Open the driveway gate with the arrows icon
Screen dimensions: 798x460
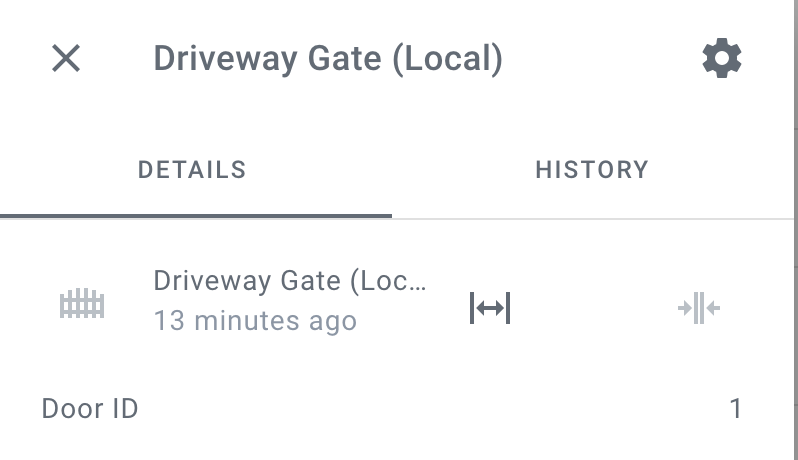pyautogui.click(x=490, y=308)
